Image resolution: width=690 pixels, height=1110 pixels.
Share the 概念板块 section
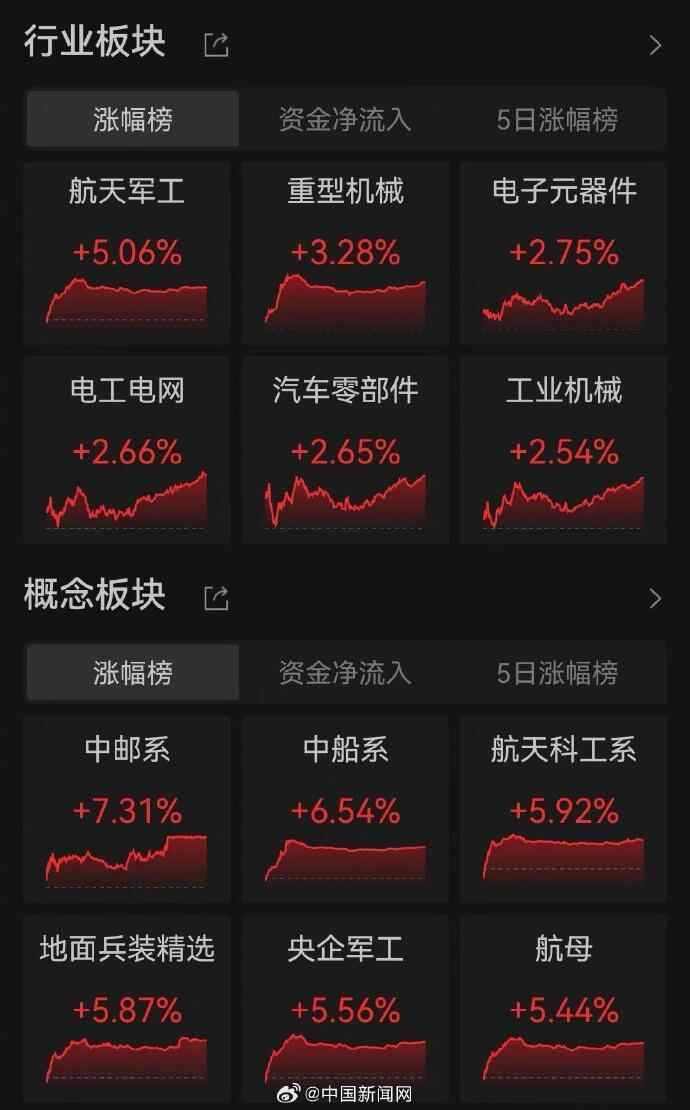216,598
